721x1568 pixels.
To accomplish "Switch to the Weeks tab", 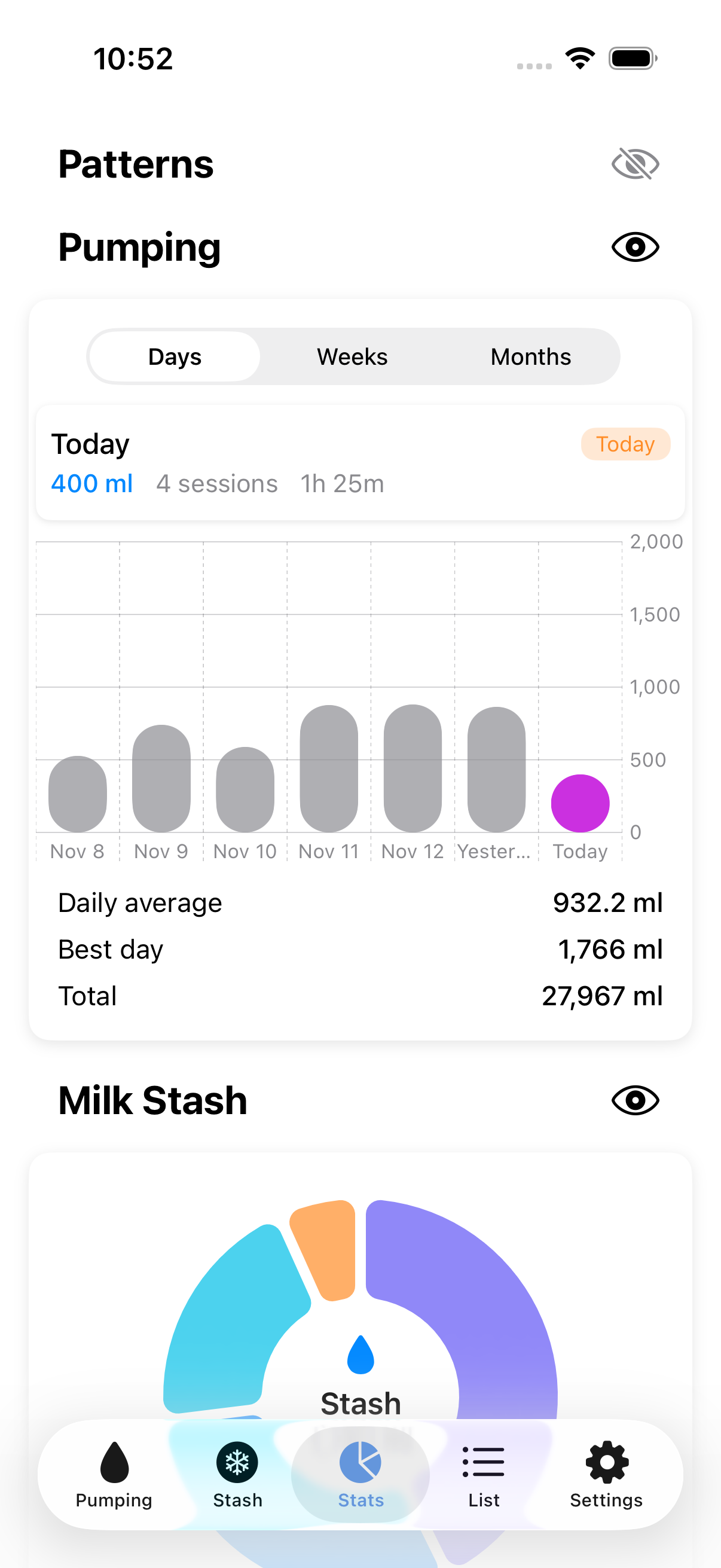I will (352, 356).
